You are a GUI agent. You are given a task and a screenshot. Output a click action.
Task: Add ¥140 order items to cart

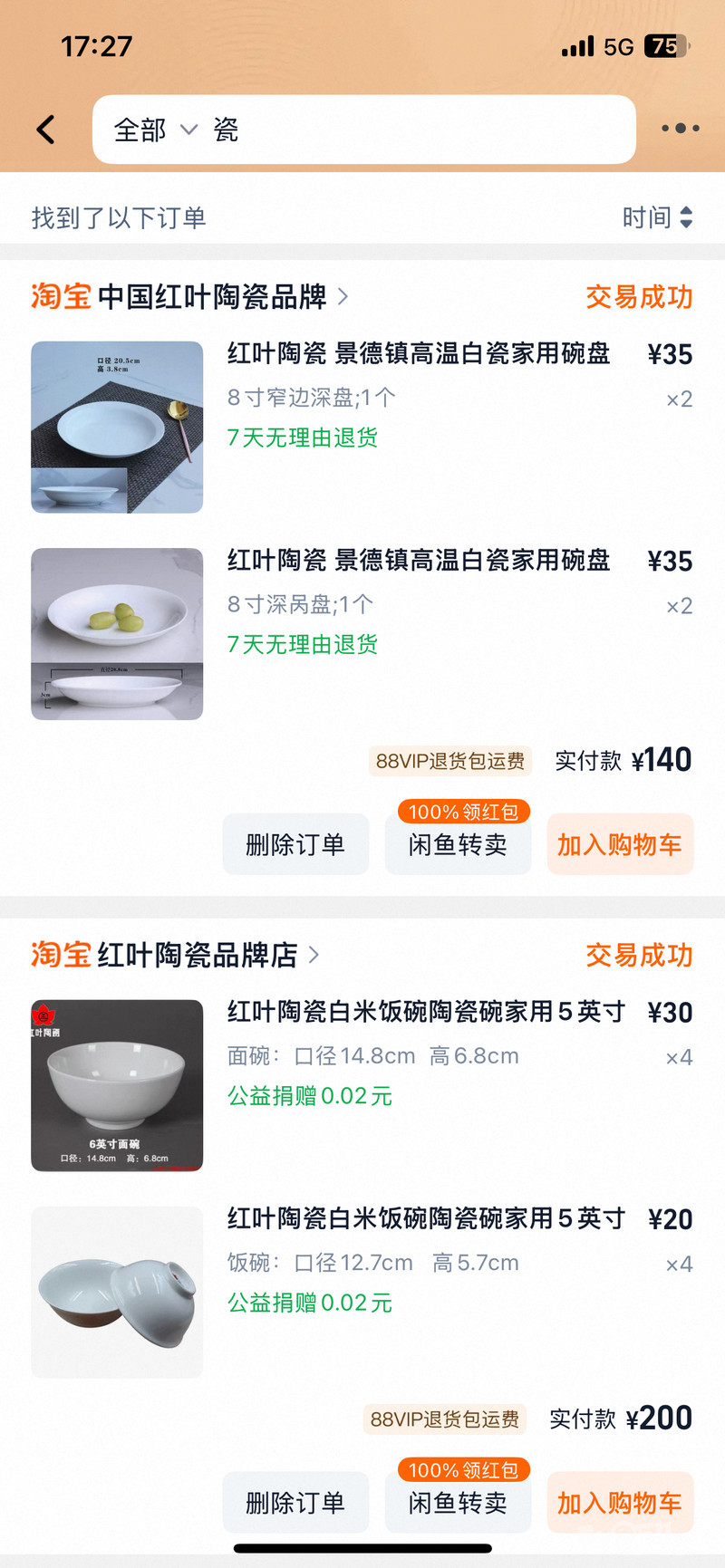620,844
